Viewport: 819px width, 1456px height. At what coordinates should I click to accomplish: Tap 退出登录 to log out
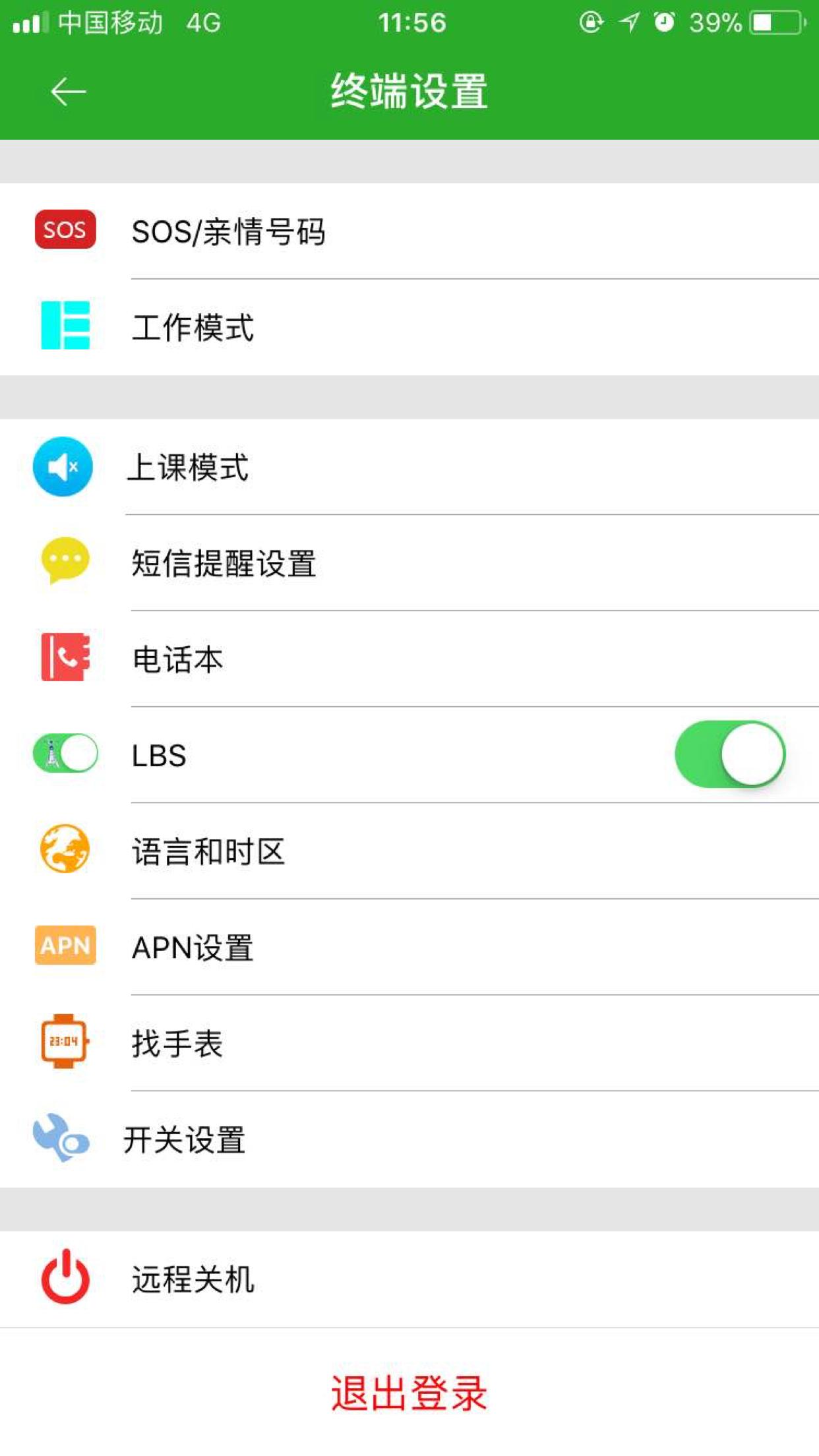point(409,1393)
